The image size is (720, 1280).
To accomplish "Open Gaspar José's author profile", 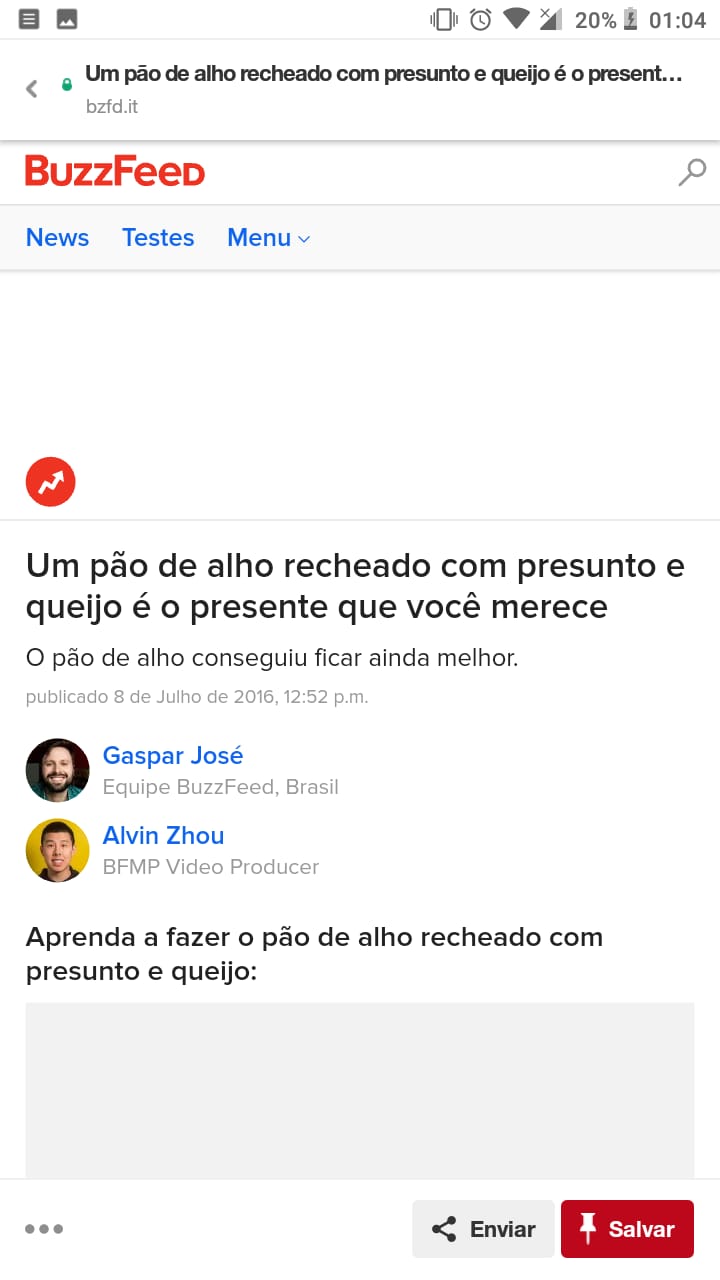I will coord(173,755).
